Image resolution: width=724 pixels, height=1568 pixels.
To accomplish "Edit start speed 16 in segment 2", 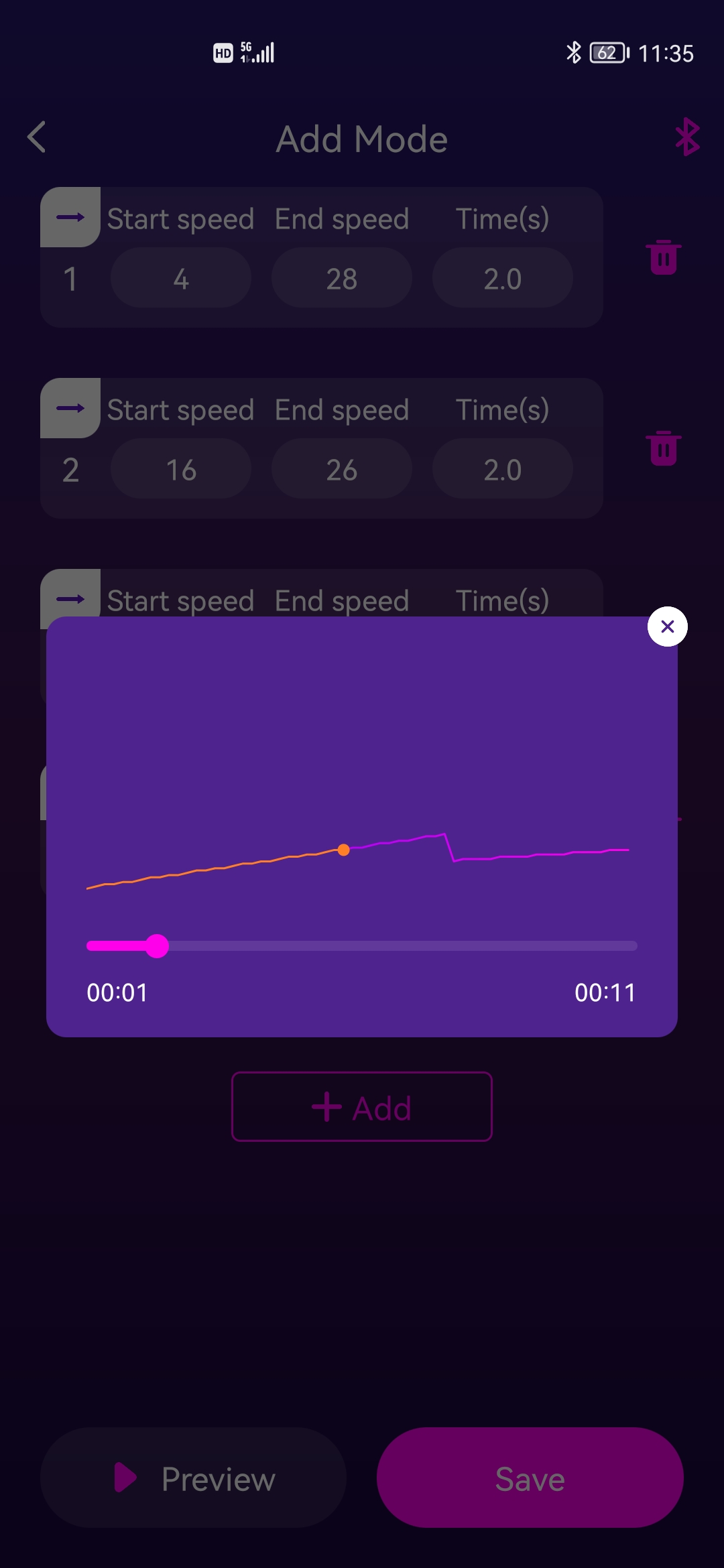I will click(181, 469).
